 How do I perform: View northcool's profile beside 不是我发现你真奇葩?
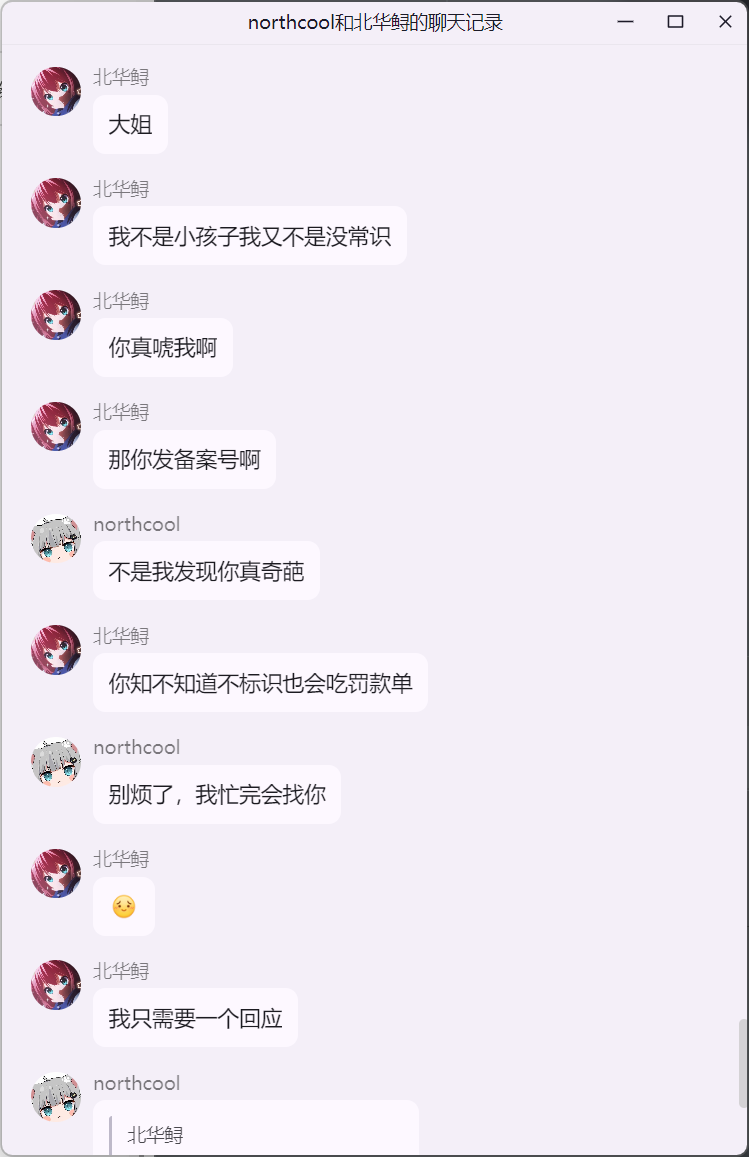pyautogui.click(x=56, y=539)
